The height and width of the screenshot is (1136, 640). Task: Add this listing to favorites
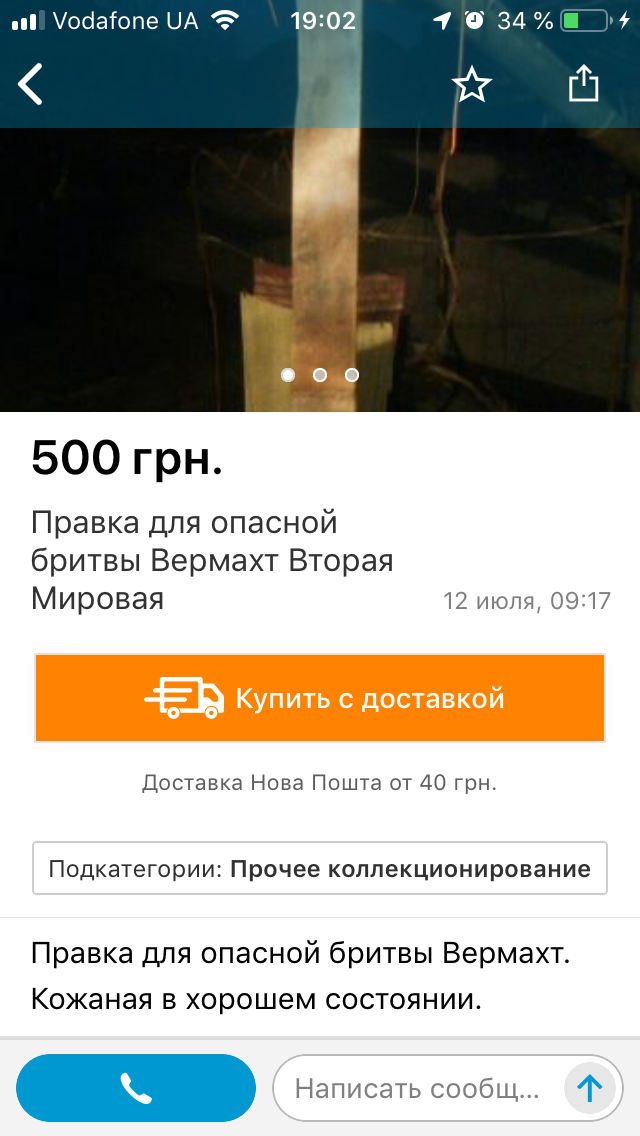click(472, 85)
